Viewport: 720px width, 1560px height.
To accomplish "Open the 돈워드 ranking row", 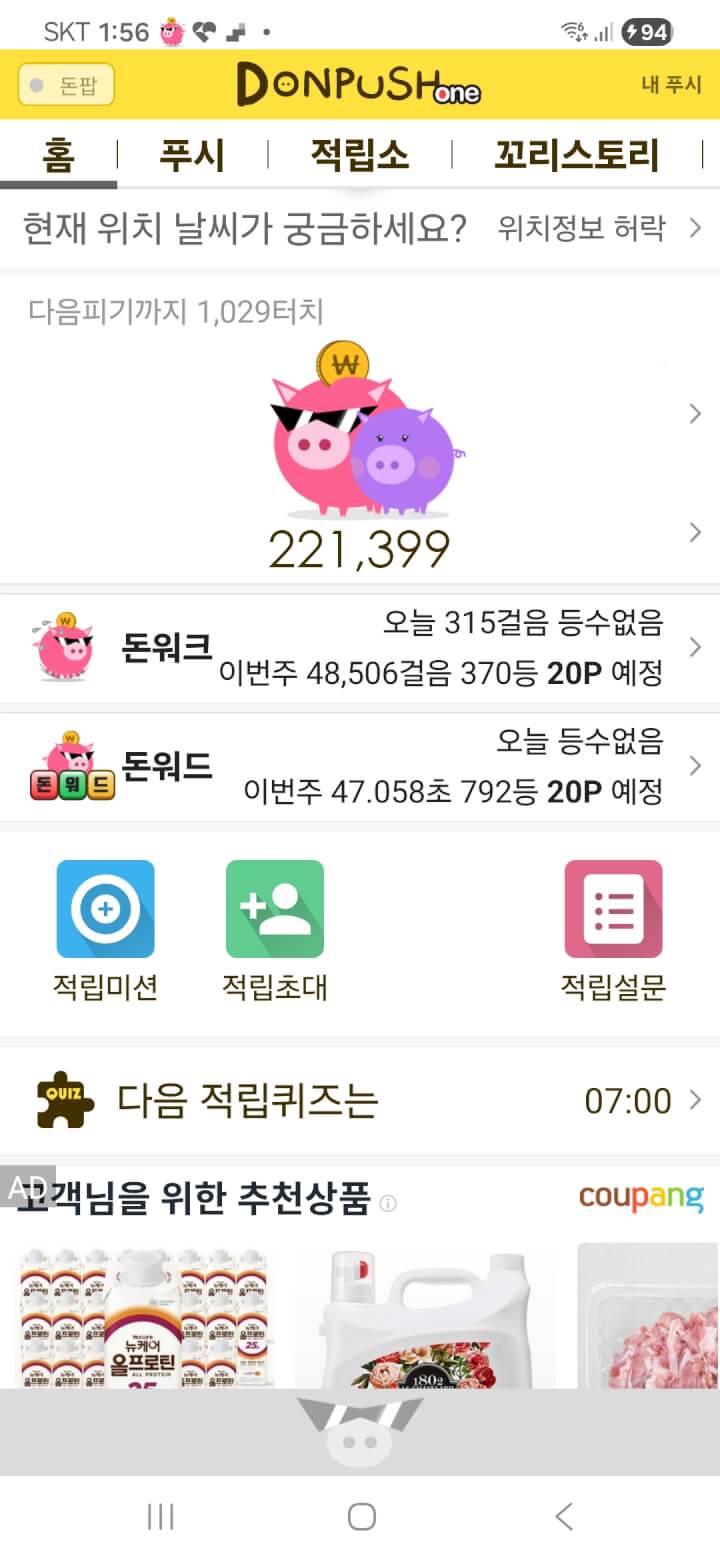I will pyautogui.click(x=360, y=767).
